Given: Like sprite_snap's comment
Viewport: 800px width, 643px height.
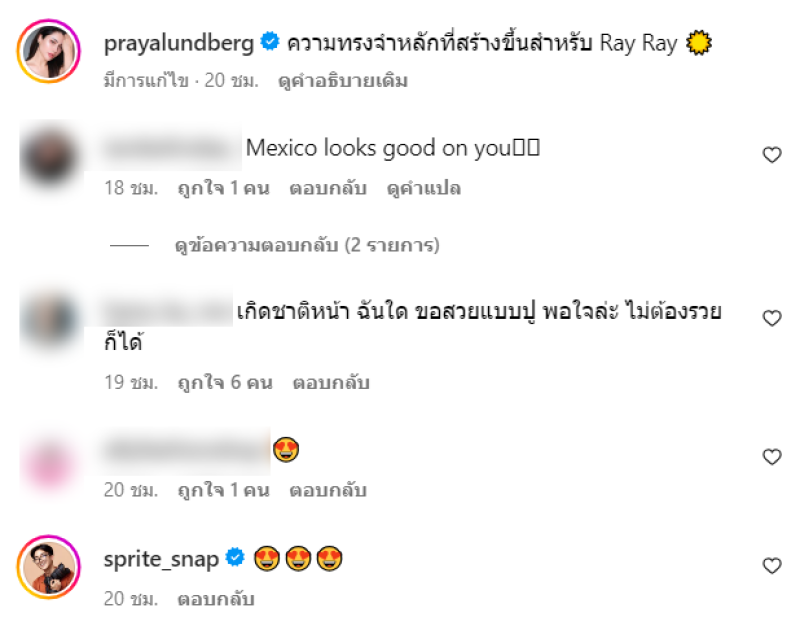Looking at the screenshot, I should tap(771, 566).
